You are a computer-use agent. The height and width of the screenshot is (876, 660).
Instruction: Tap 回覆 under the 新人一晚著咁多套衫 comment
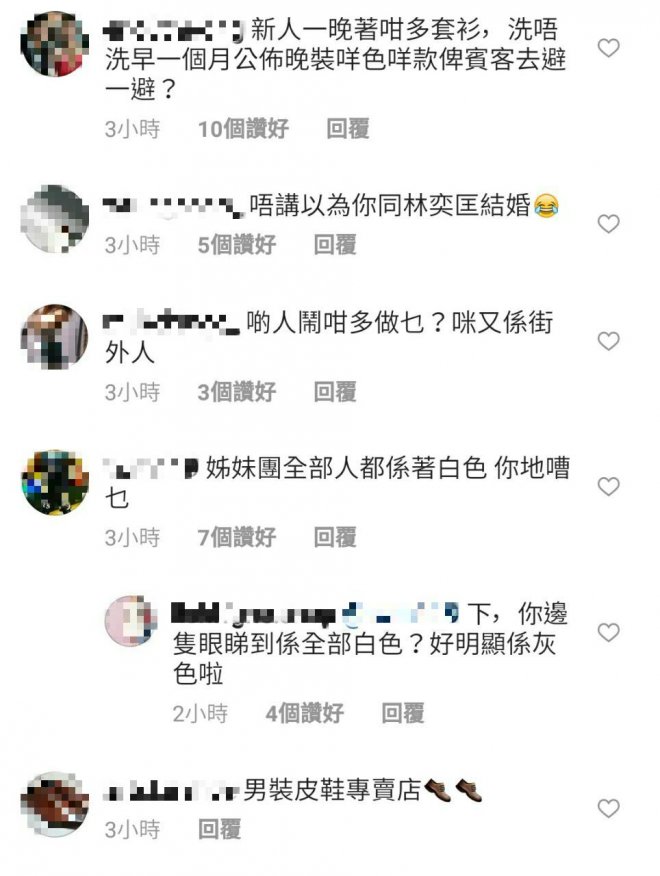(348, 128)
